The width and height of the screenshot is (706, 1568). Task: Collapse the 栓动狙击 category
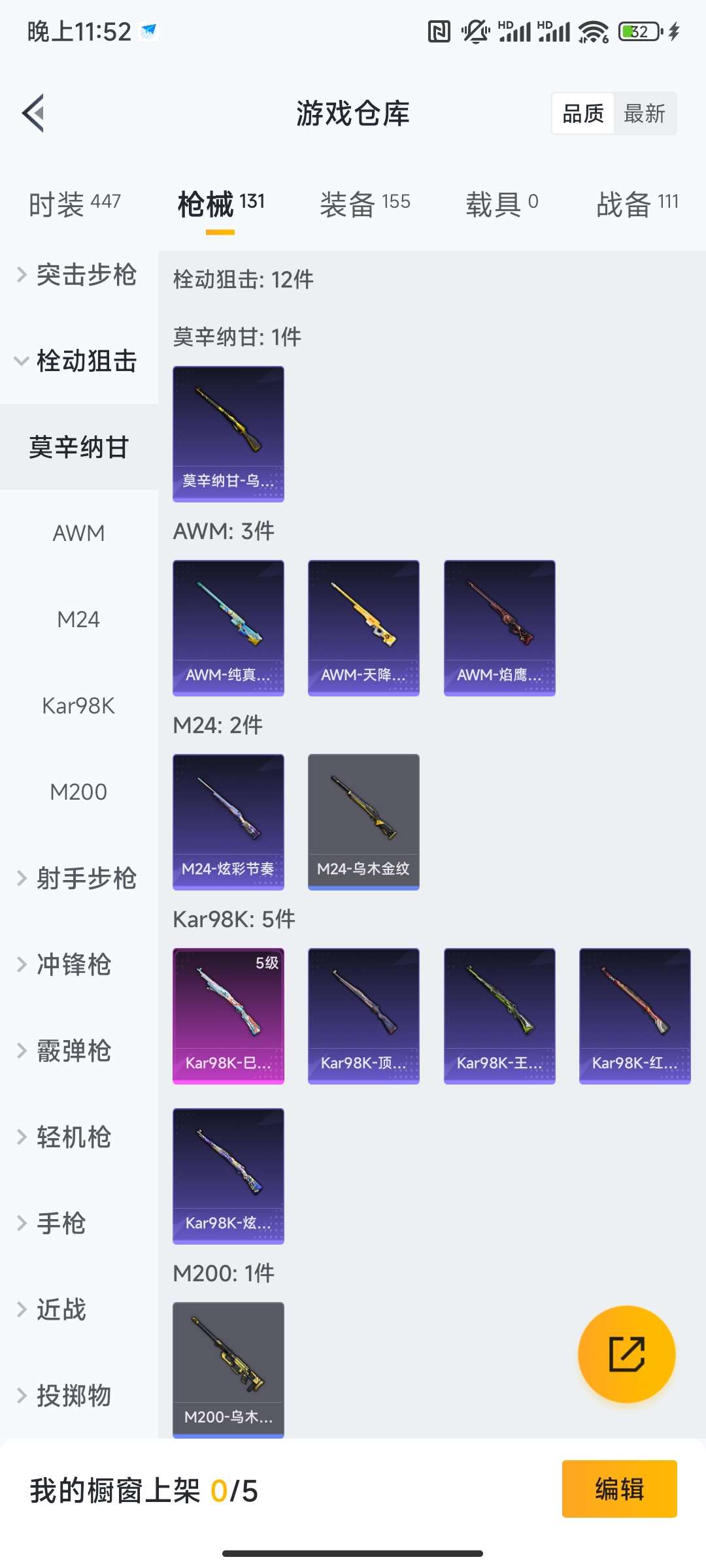click(x=78, y=361)
